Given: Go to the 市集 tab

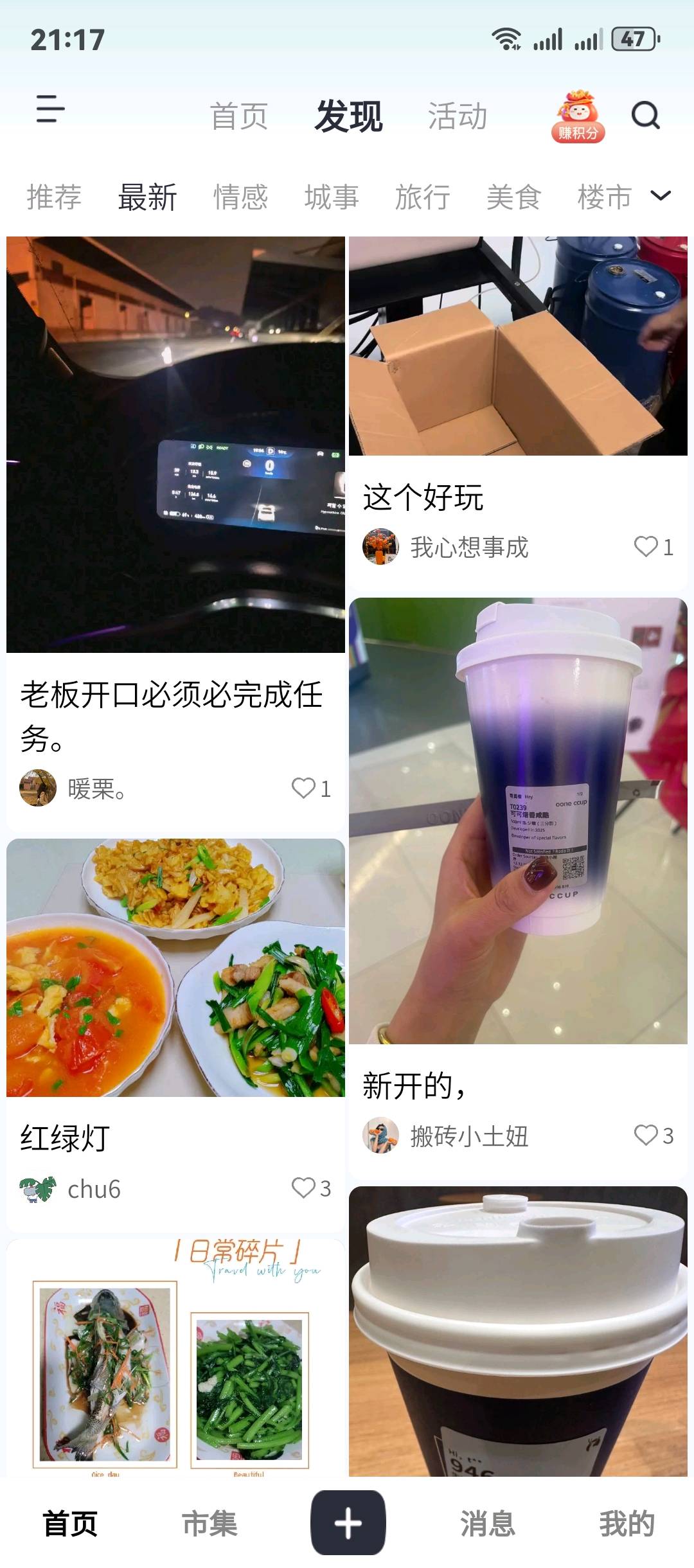Looking at the screenshot, I should pyautogui.click(x=209, y=1524).
